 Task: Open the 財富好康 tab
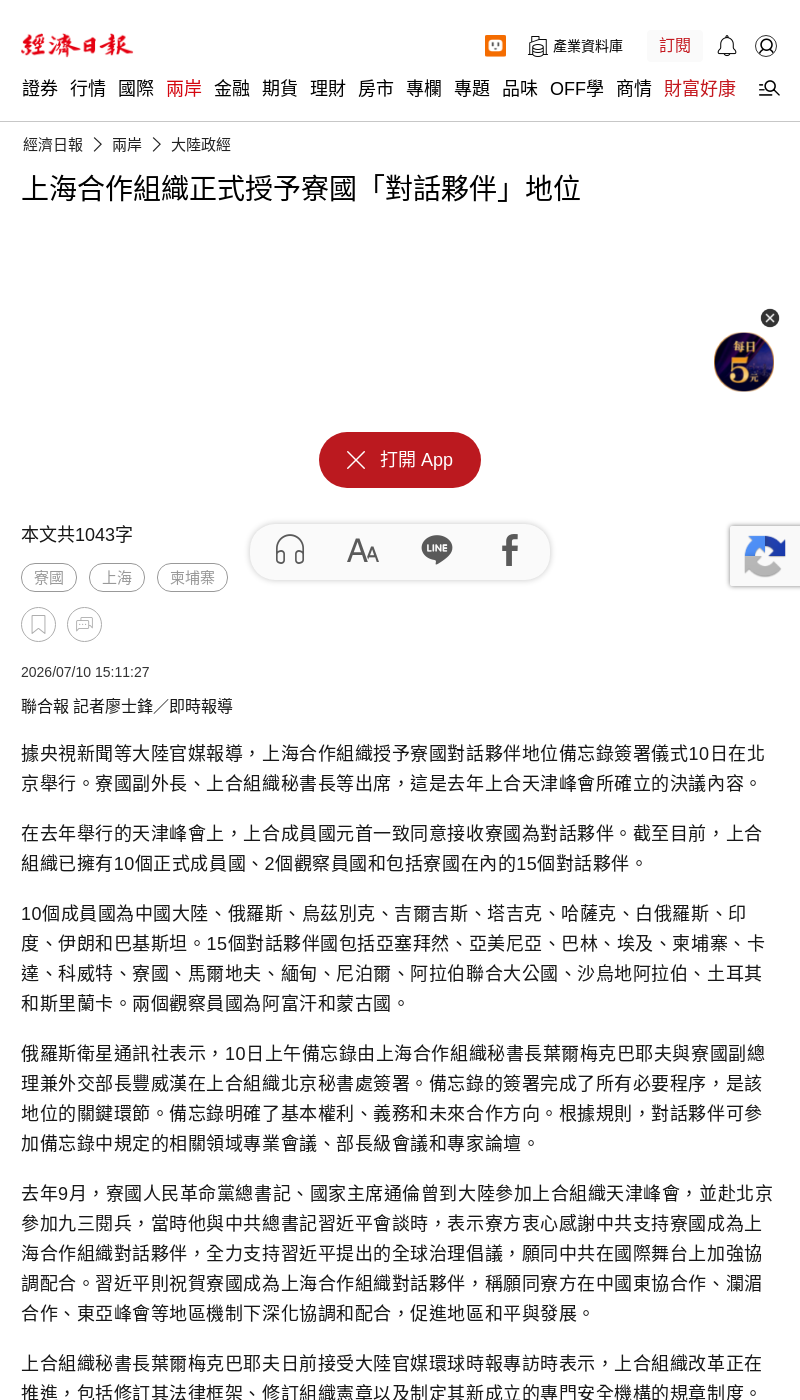click(700, 89)
